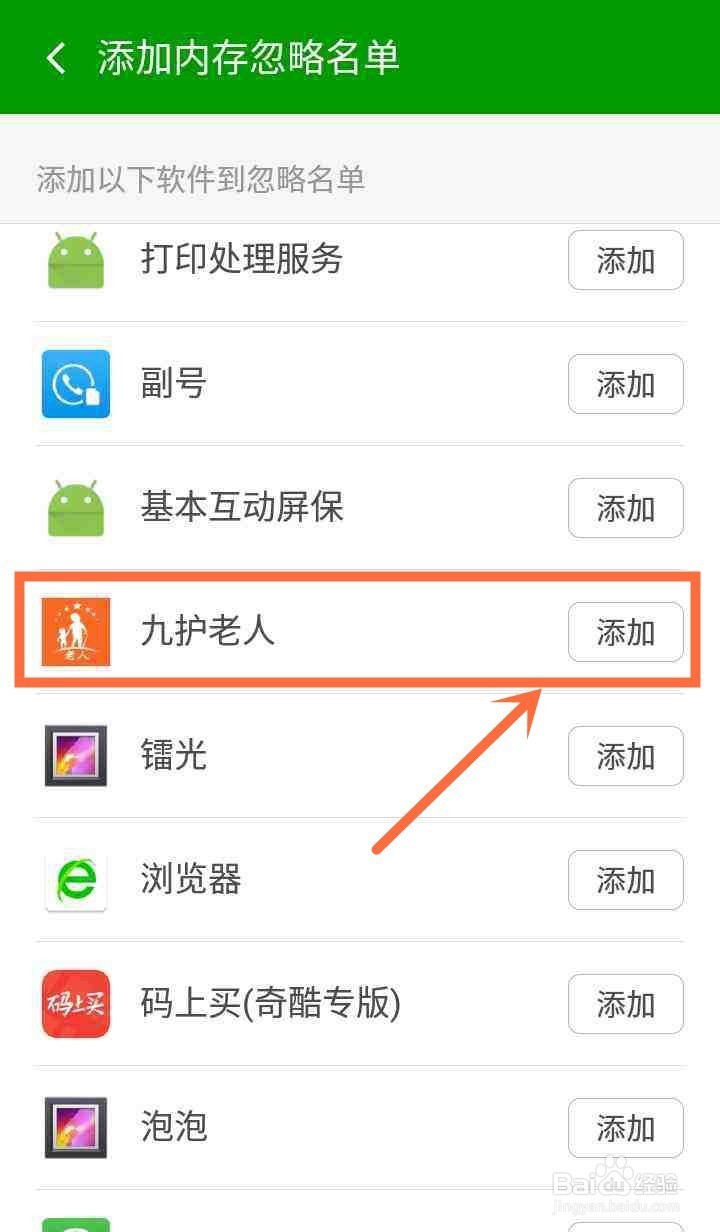Tap 添加 next to 泡泡
The image size is (720, 1232).
click(625, 1128)
